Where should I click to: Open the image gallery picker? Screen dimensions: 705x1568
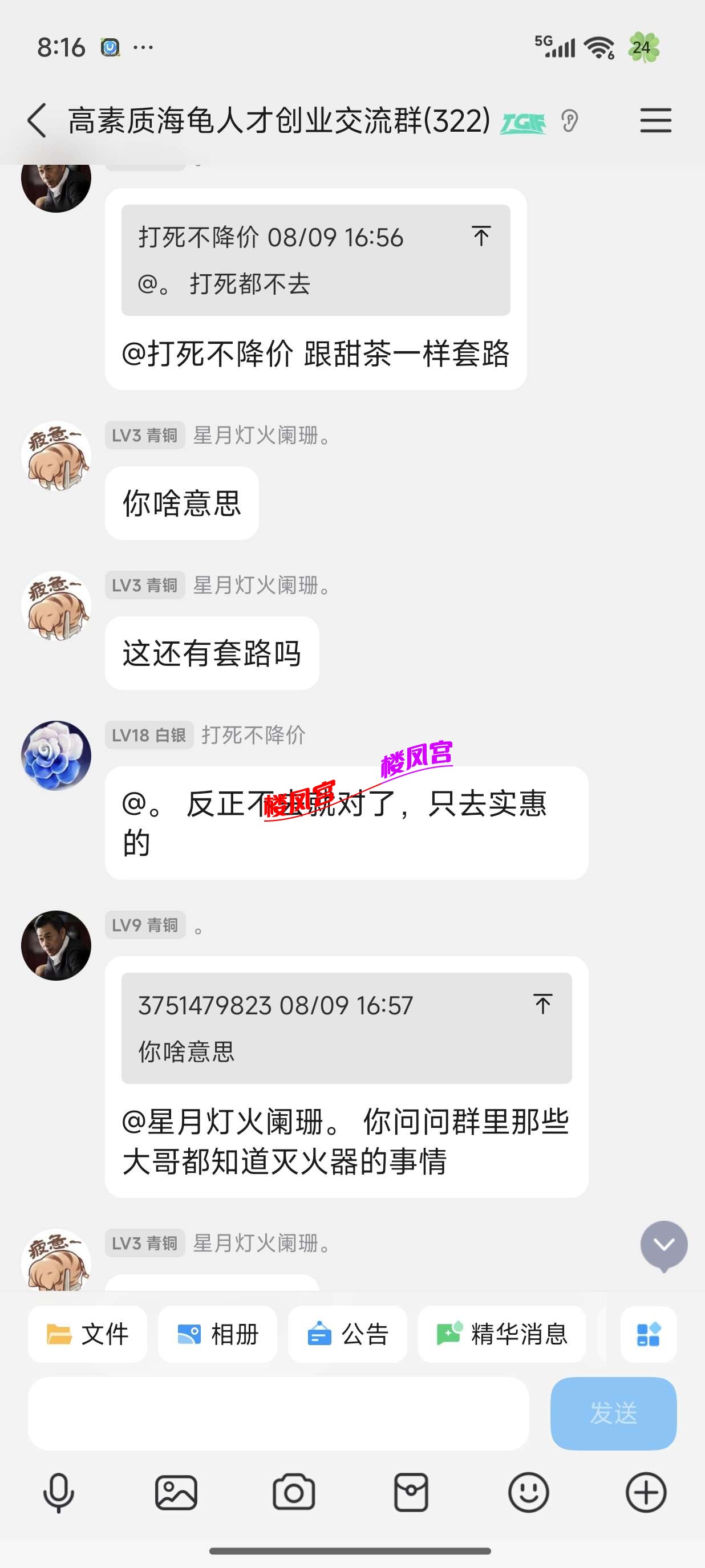point(176,1492)
